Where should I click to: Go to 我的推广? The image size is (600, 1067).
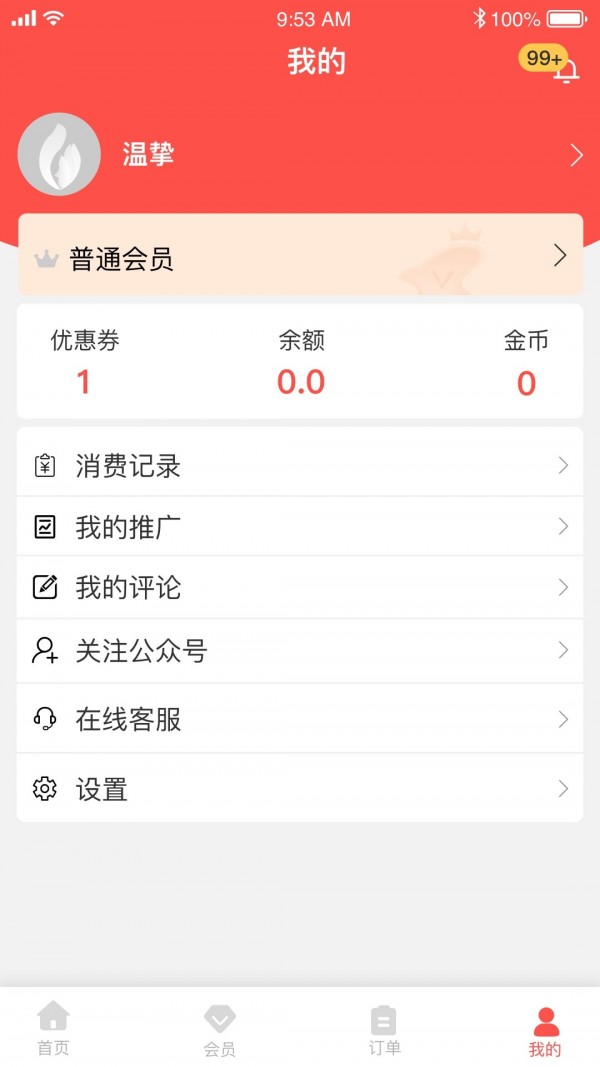pos(300,527)
